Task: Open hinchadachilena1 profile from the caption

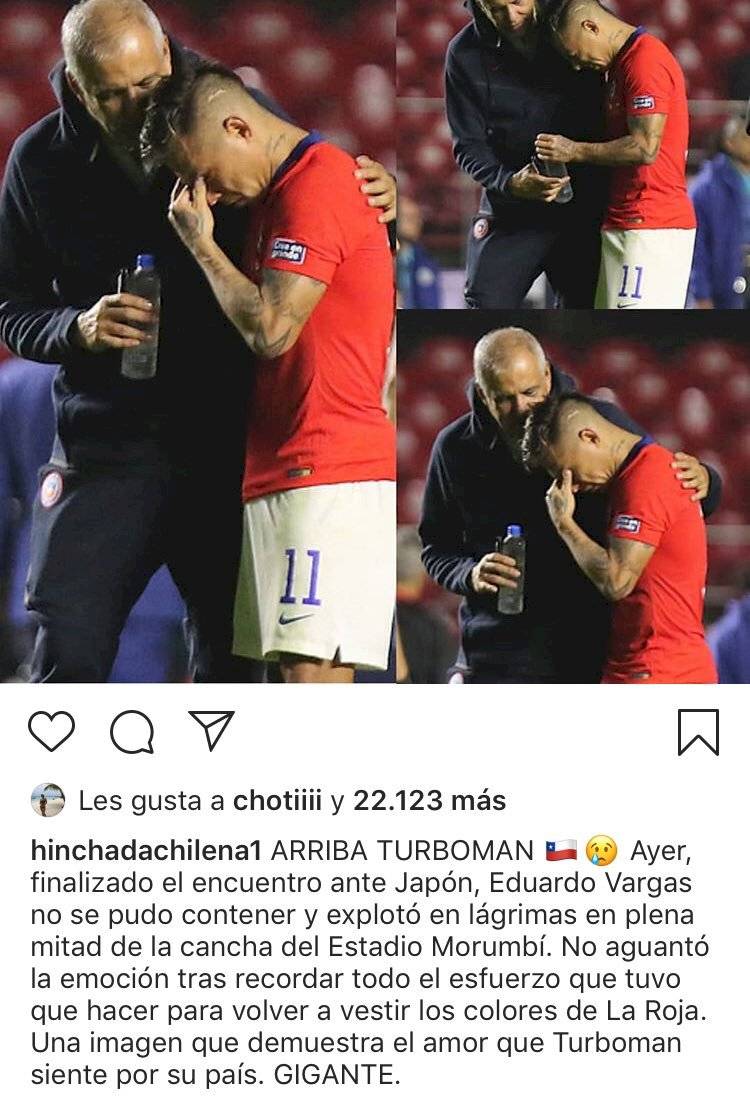Action: point(146,851)
